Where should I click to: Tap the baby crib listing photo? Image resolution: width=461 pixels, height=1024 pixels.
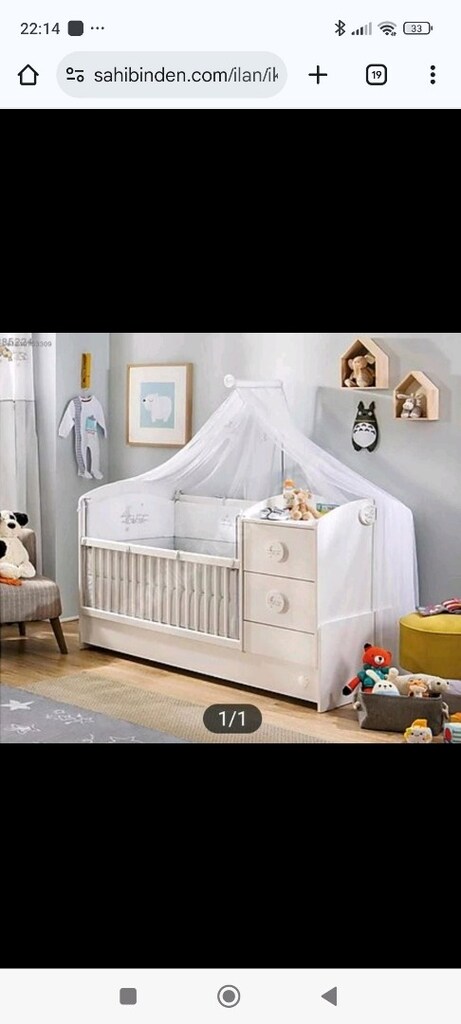click(230, 538)
